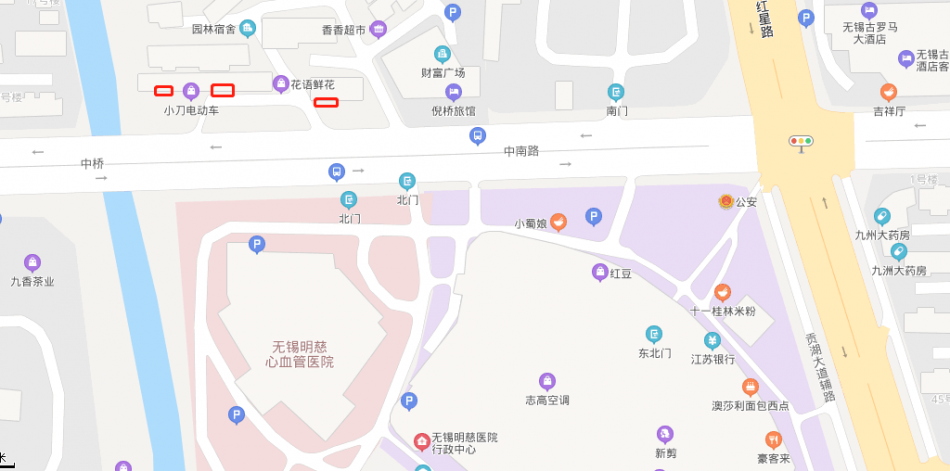This screenshot has height=471, width=950.
Task: Select the 豪客来 restaurant marker
Action: (x=773, y=440)
